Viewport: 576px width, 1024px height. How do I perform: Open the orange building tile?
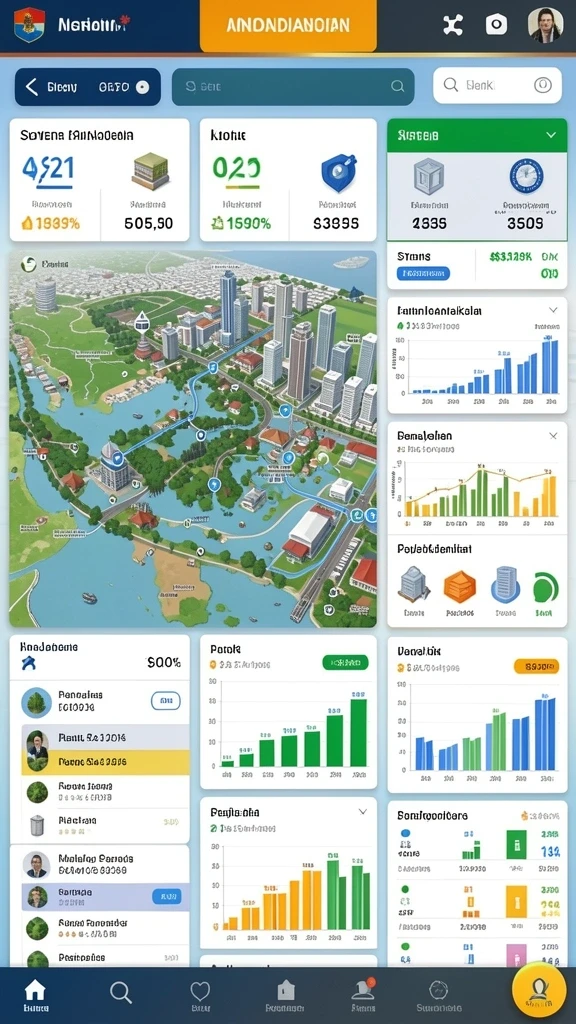tap(460, 586)
